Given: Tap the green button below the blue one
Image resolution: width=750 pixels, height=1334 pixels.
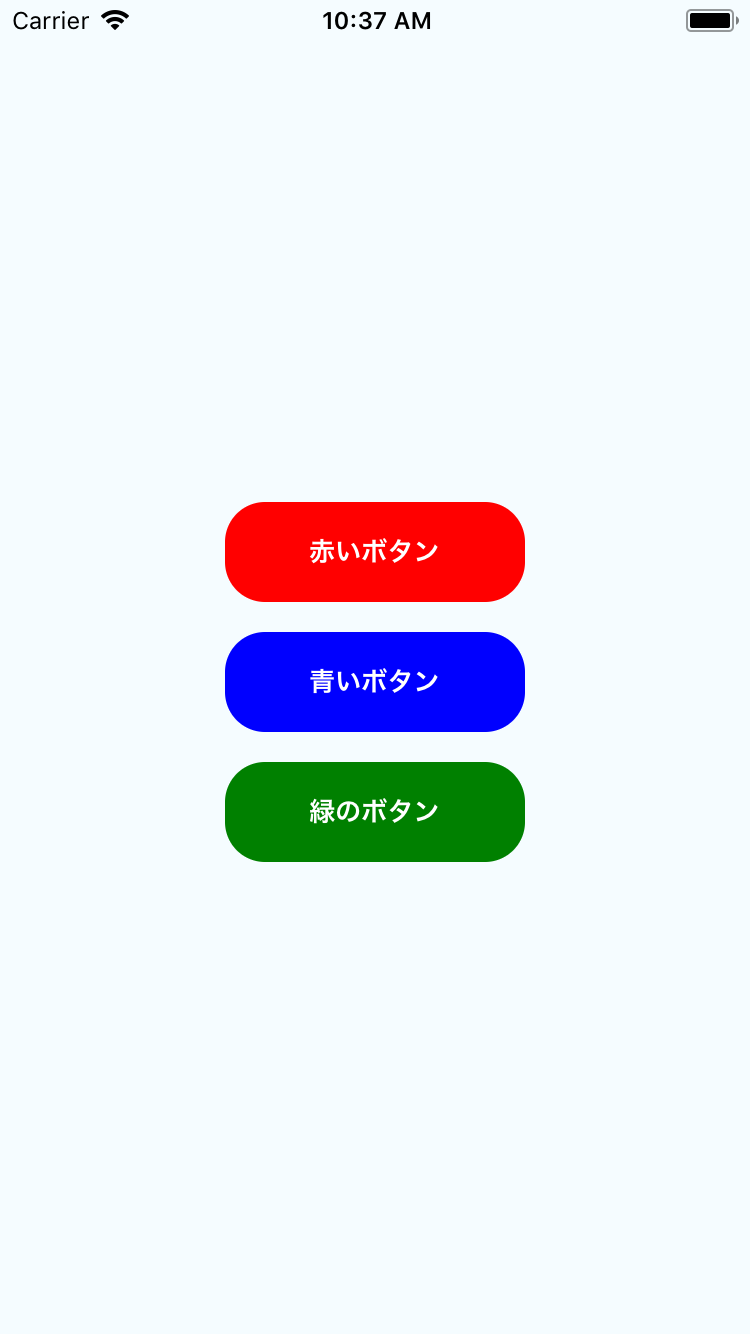Looking at the screenshot, I should click(x=375, y=812).
